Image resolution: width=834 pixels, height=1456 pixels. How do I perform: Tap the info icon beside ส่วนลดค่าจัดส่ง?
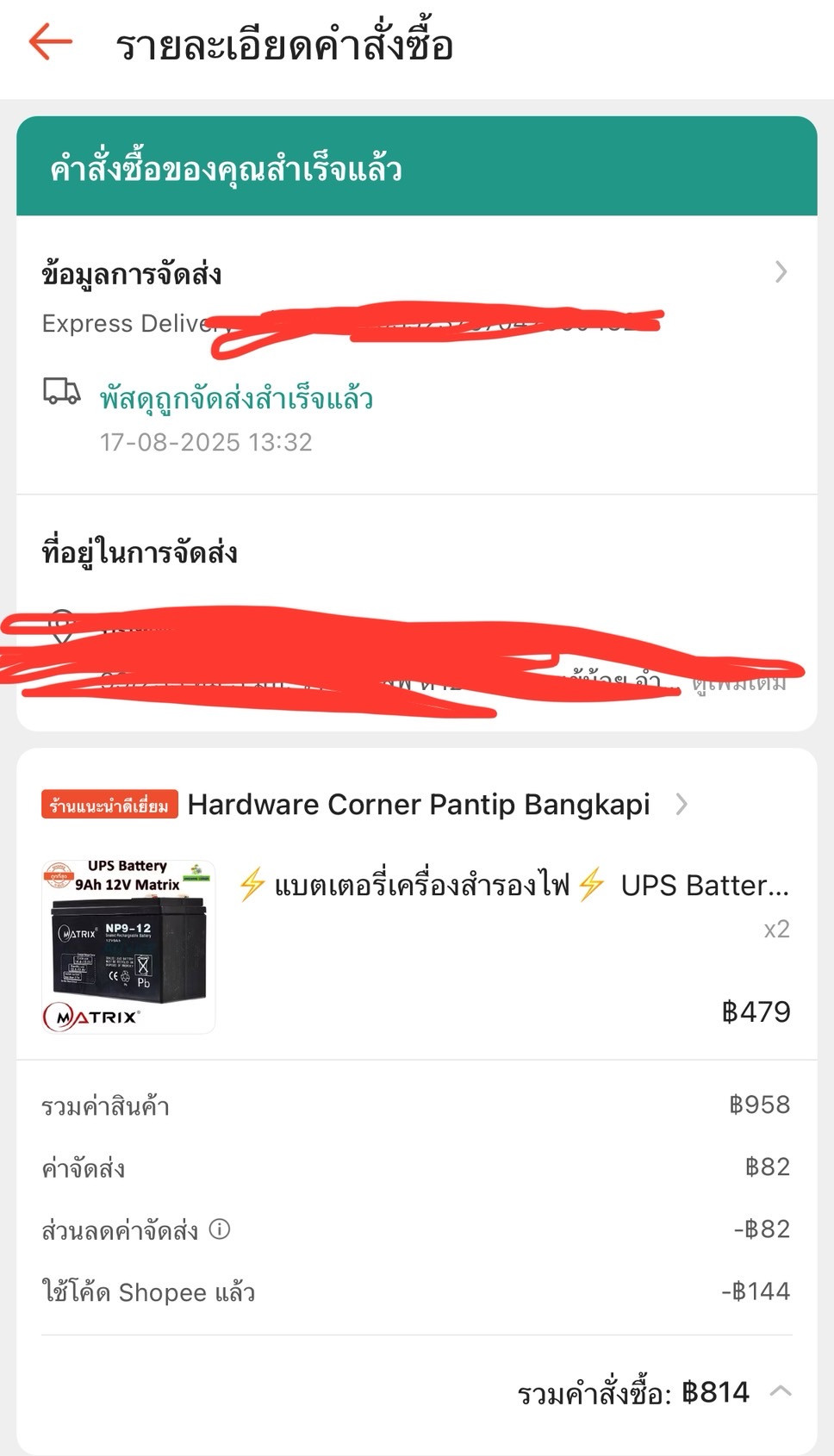220,1229
